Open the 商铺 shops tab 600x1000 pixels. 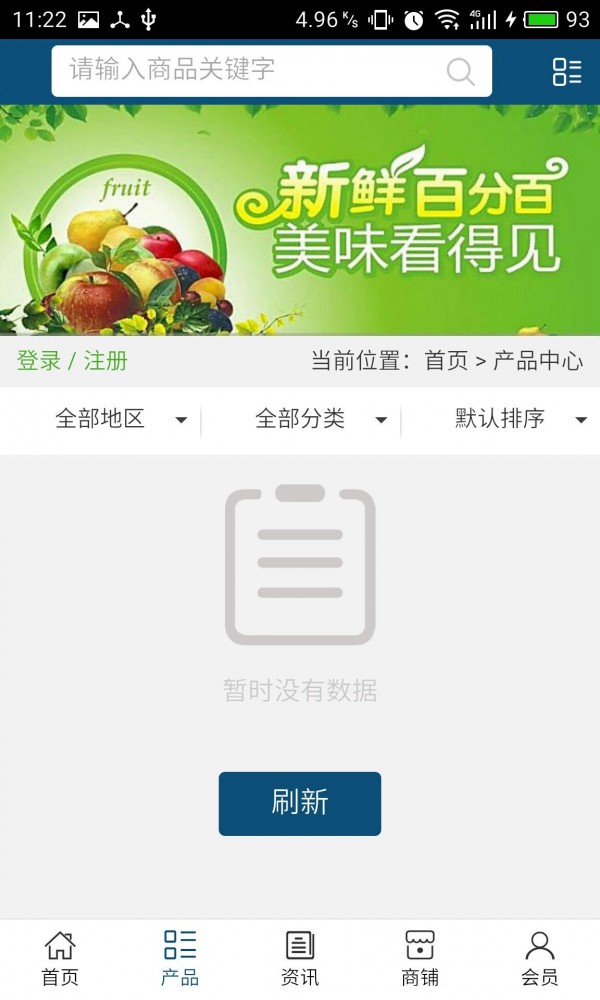[420, 958]
